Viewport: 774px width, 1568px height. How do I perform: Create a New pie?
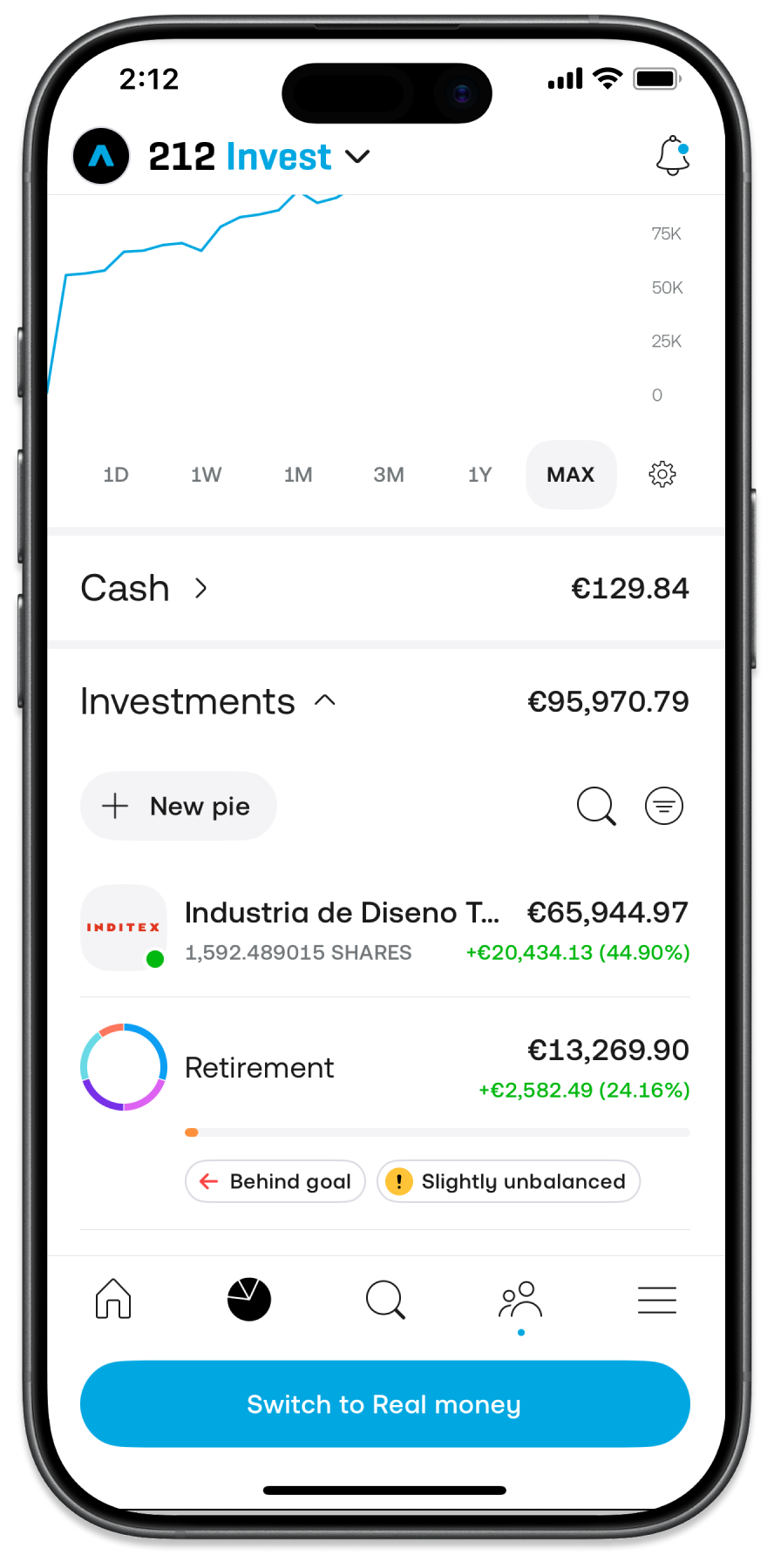pos(179,806)
